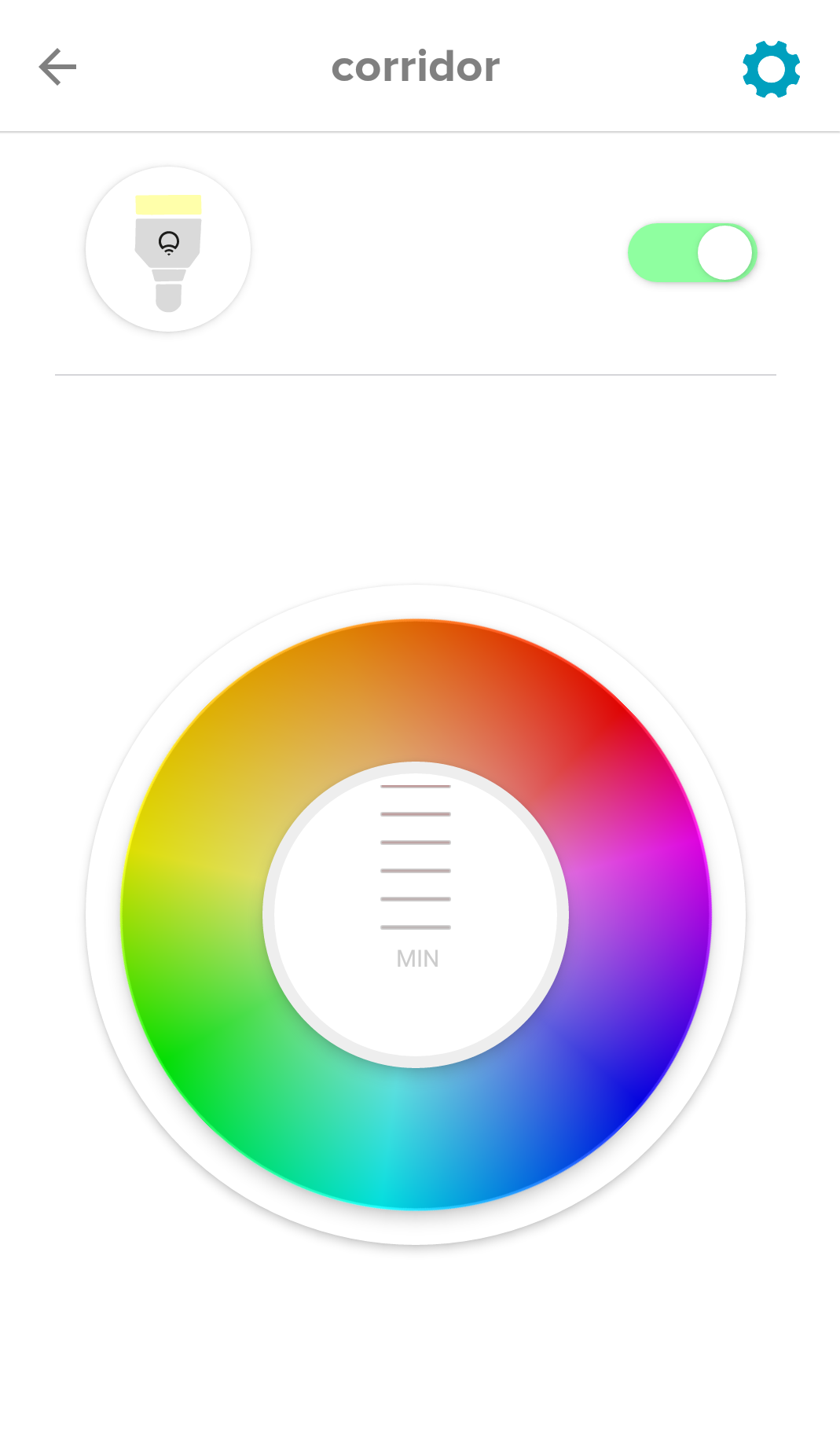
Task: Open corridor light settings gear
Action: click(771, 69)
